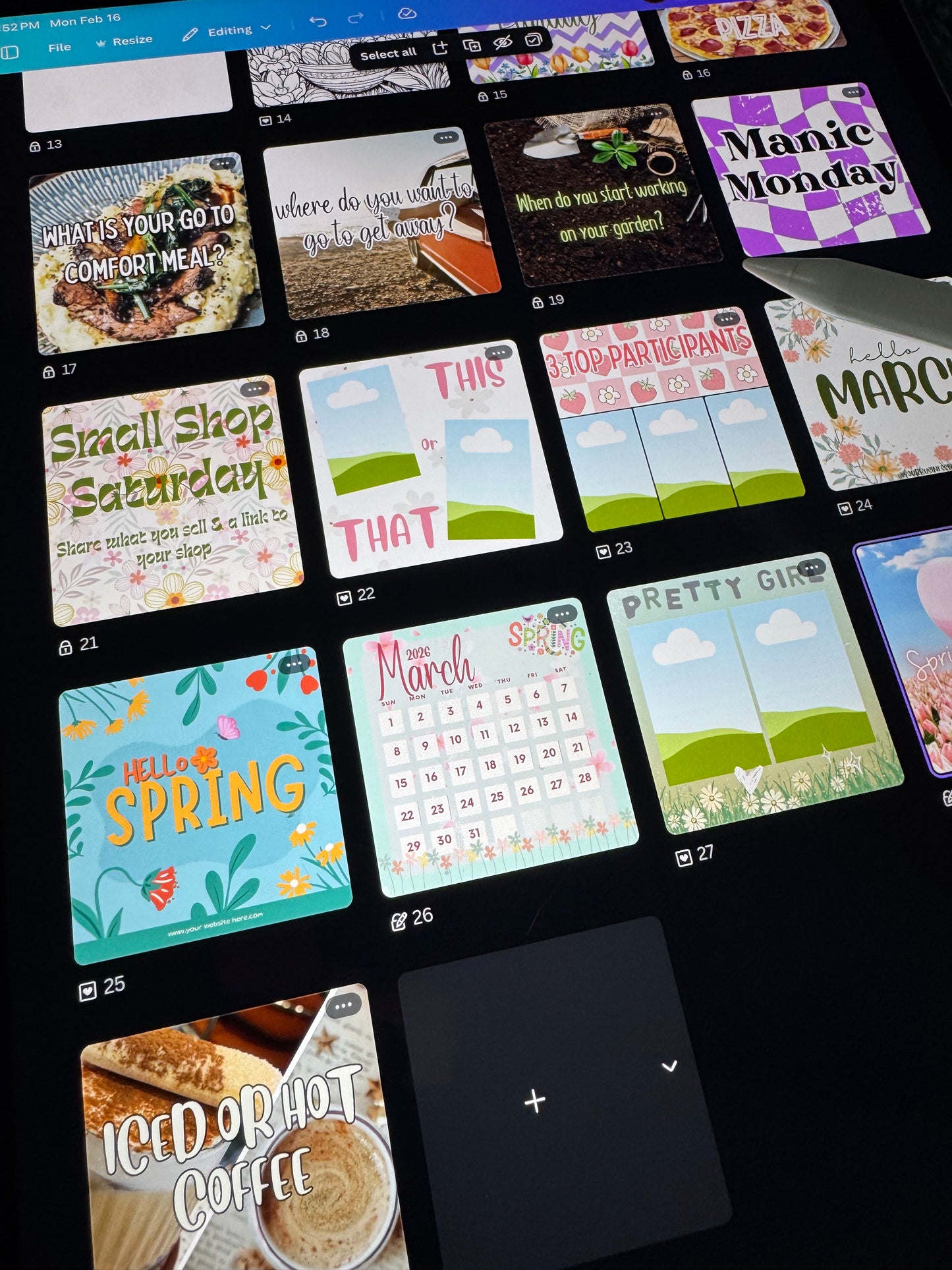Tap the add page icon beside Select all

440,48
